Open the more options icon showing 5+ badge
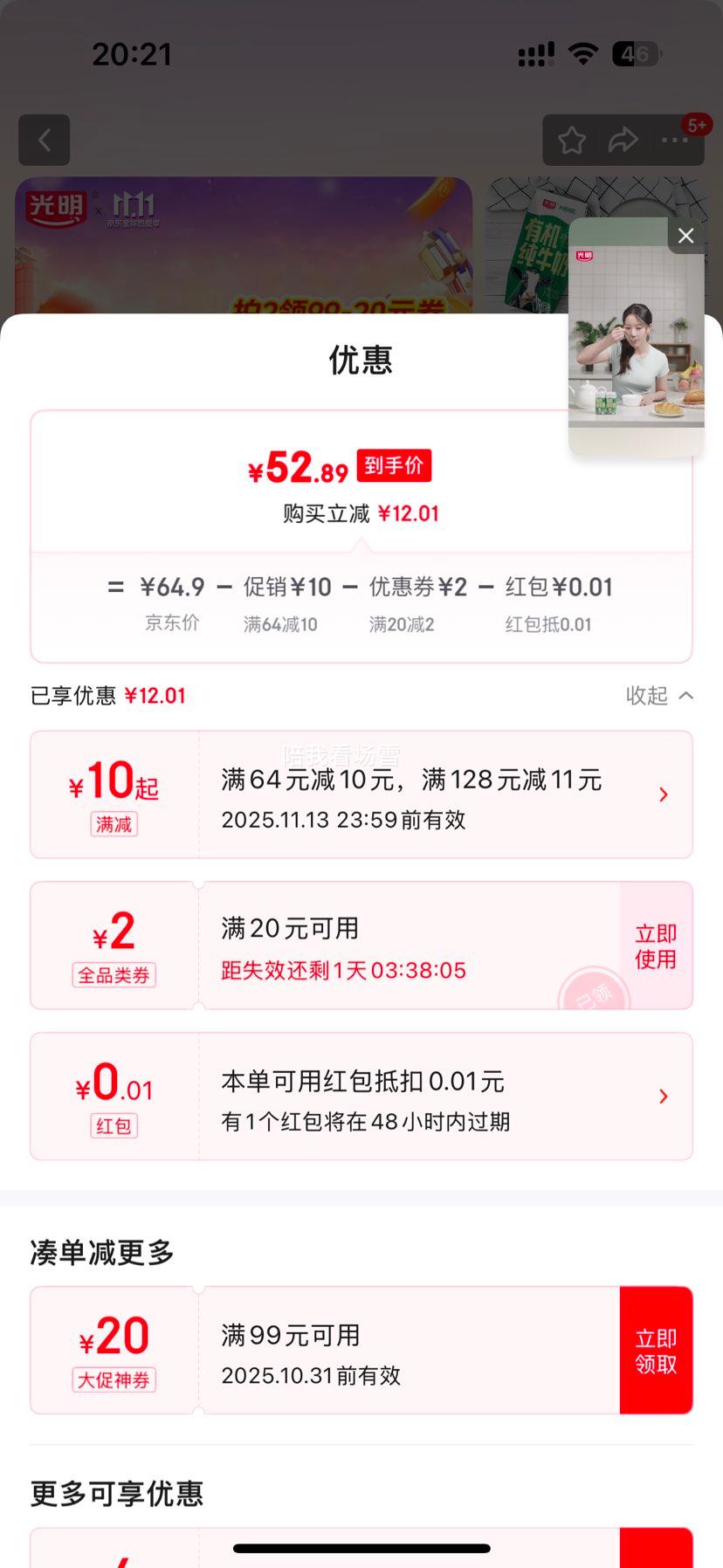Screen dimensions: 723x1568 tap(674, 140)
